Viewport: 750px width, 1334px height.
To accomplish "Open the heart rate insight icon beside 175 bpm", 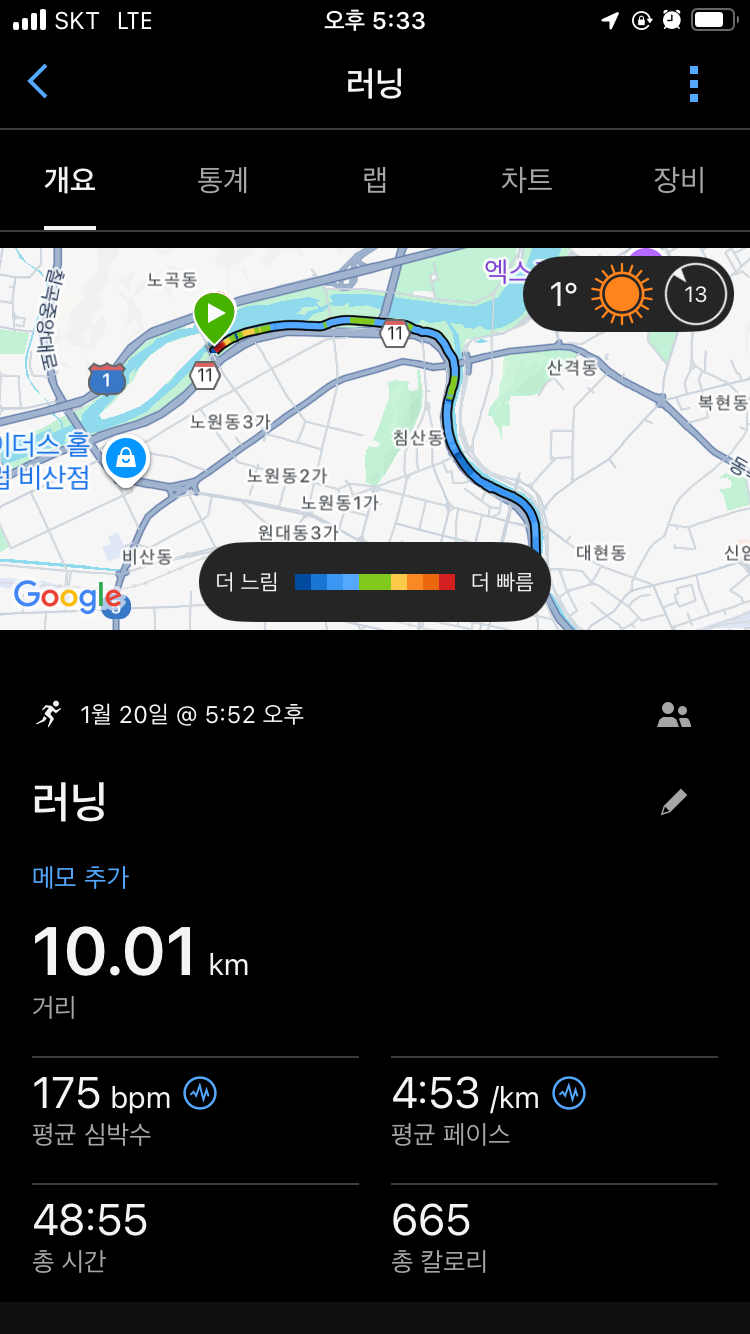I will [200, 1093].
